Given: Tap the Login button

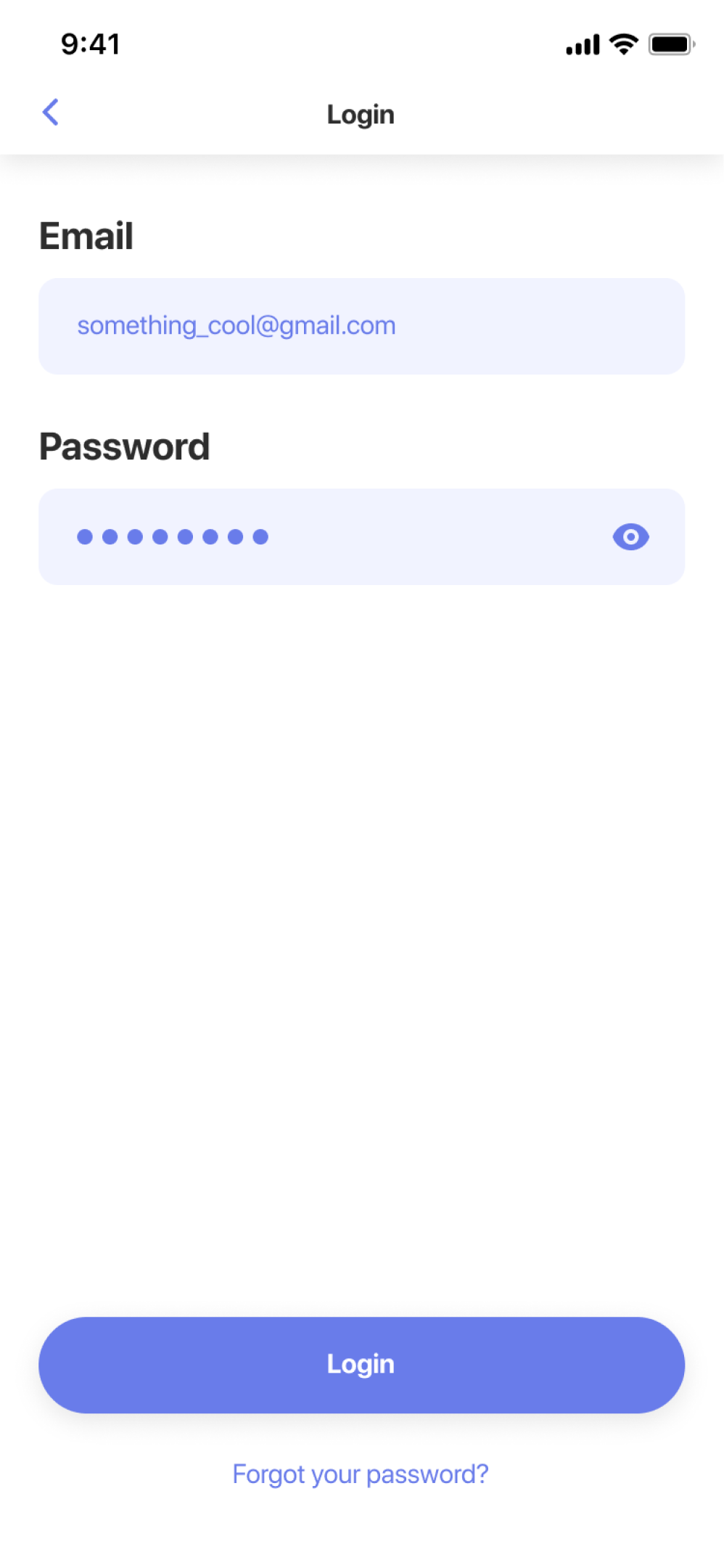Looking at the screenshot, I should 361,1365.
